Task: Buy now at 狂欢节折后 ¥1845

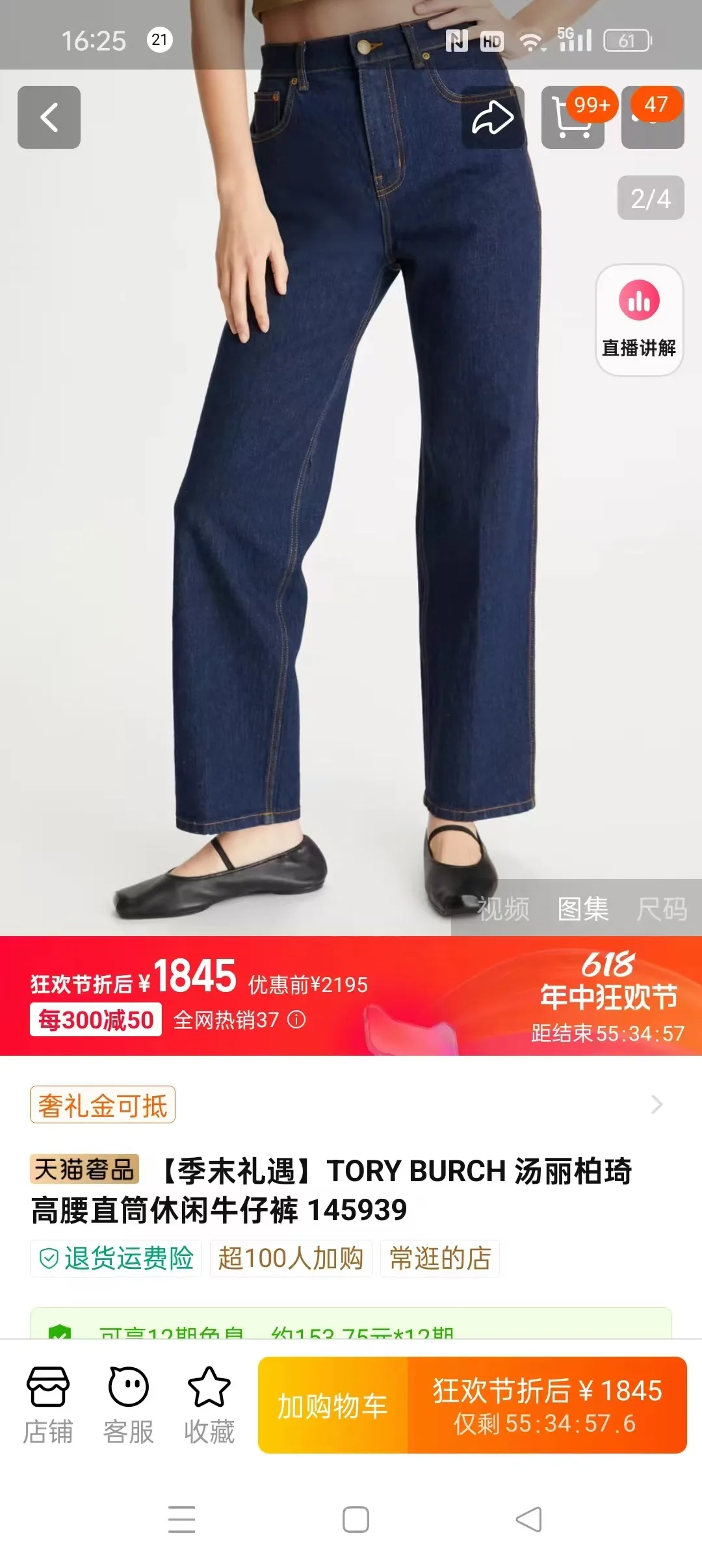Action: [547, 1405]
